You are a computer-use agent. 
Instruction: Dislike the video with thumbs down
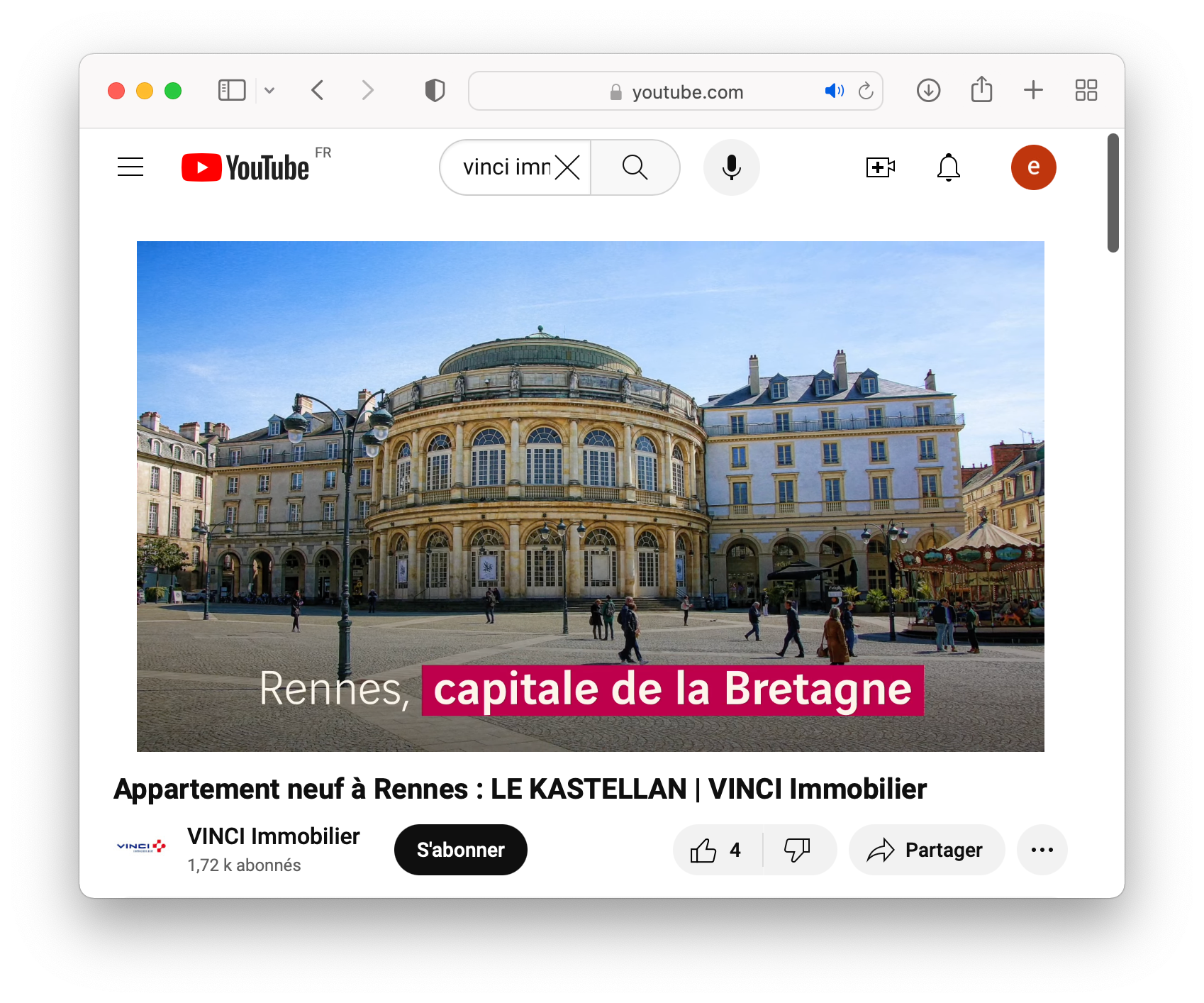tap(797, 850)
